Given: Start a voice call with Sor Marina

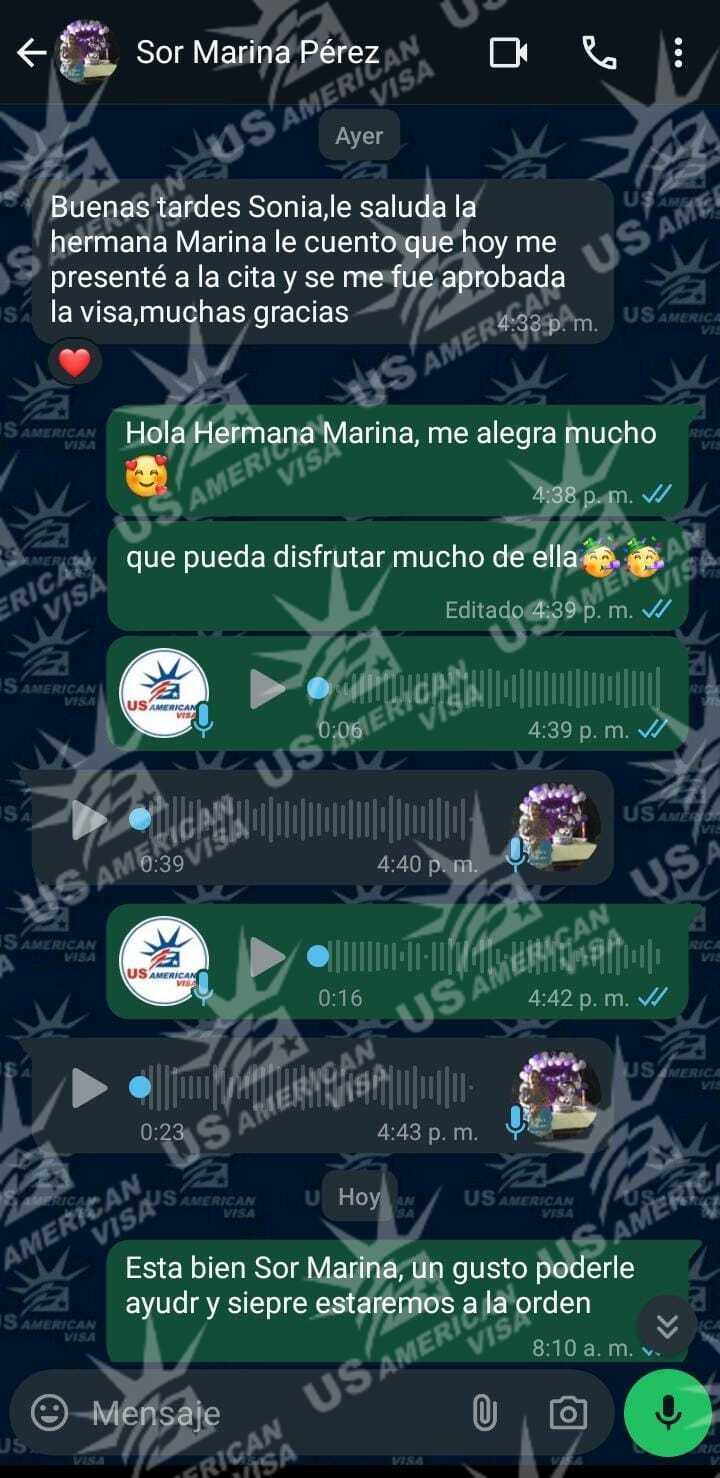Looking at the screenshot, I should coord(599,53).
